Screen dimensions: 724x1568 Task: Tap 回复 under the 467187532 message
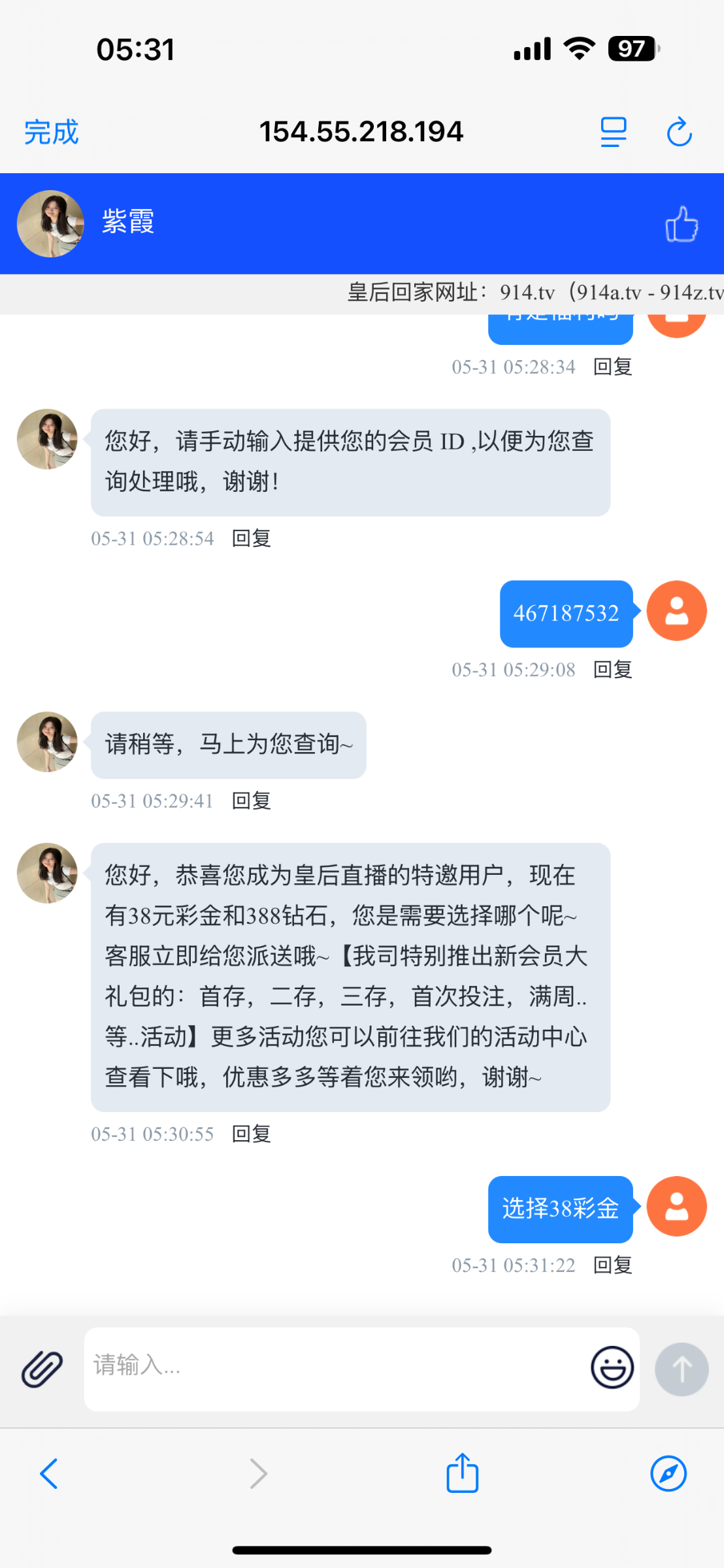[x=612, y=670]
